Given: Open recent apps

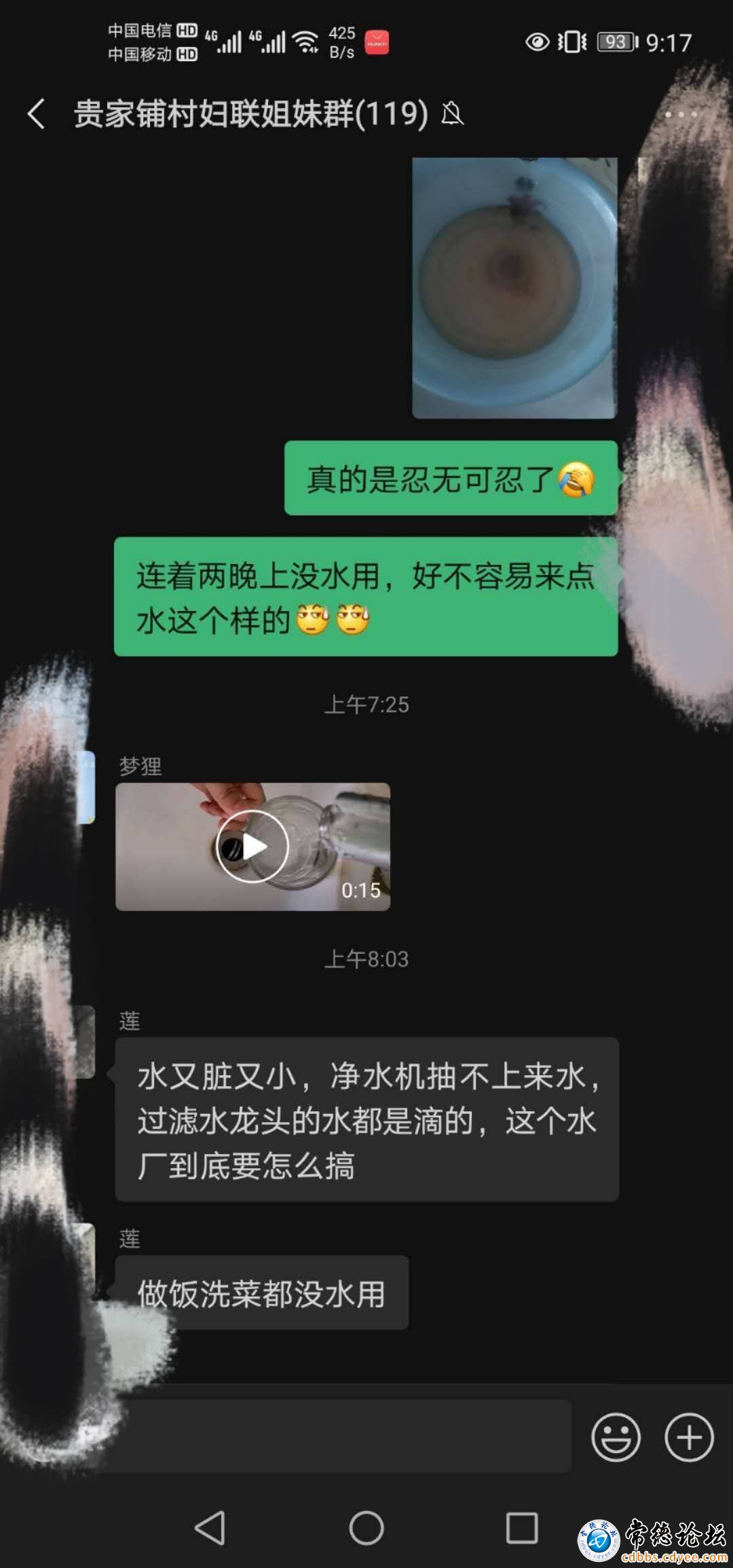Looking at the screenshot, I should [x=522, y=1529].
